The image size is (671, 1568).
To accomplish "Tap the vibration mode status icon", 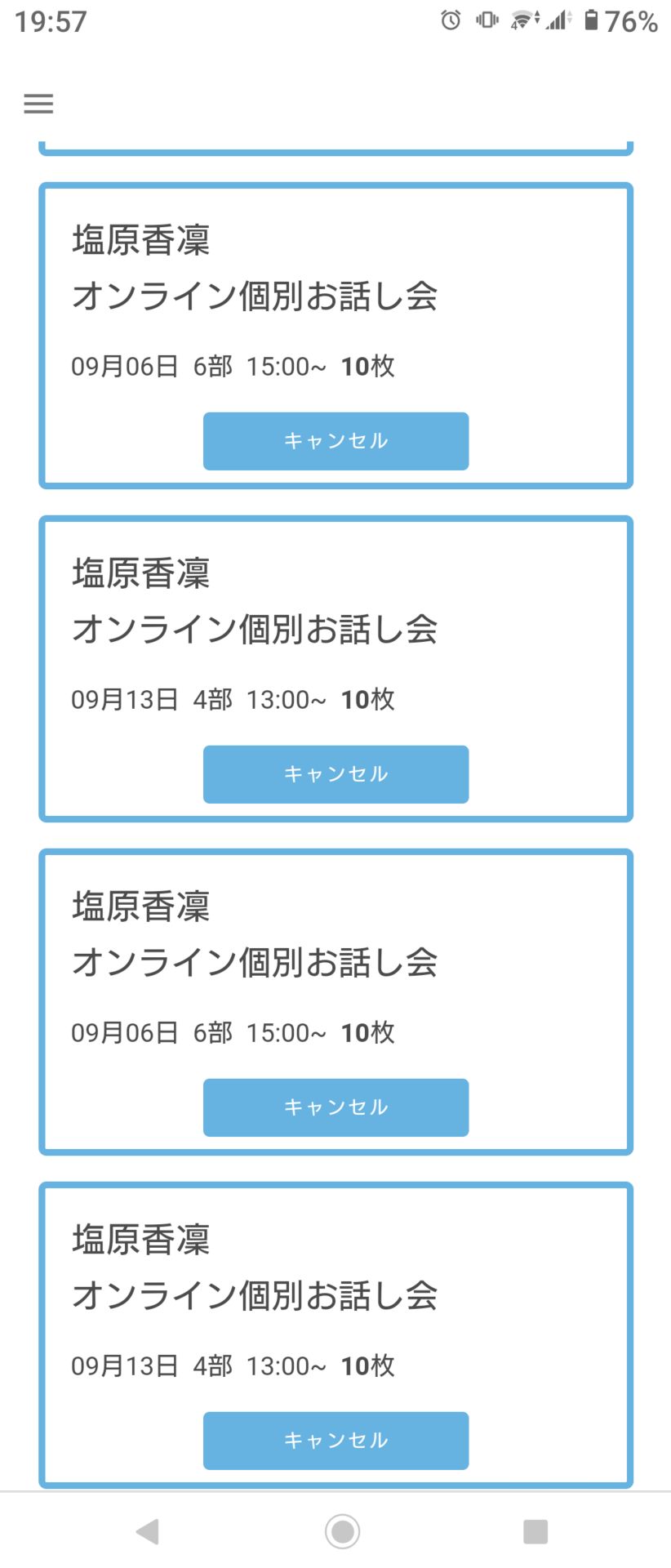I will click(486, 20).
